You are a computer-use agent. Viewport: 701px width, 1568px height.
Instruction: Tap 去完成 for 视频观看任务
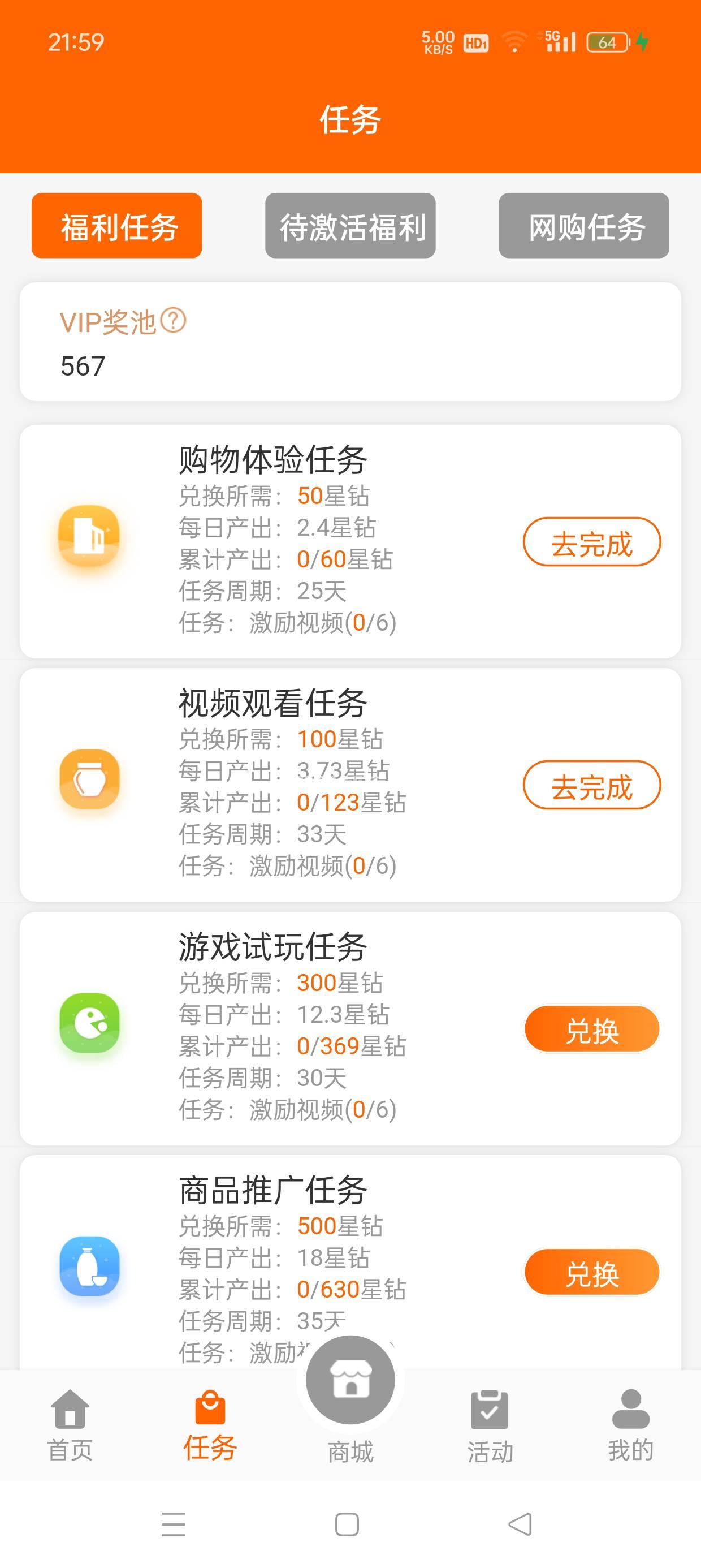pos(591,785)
